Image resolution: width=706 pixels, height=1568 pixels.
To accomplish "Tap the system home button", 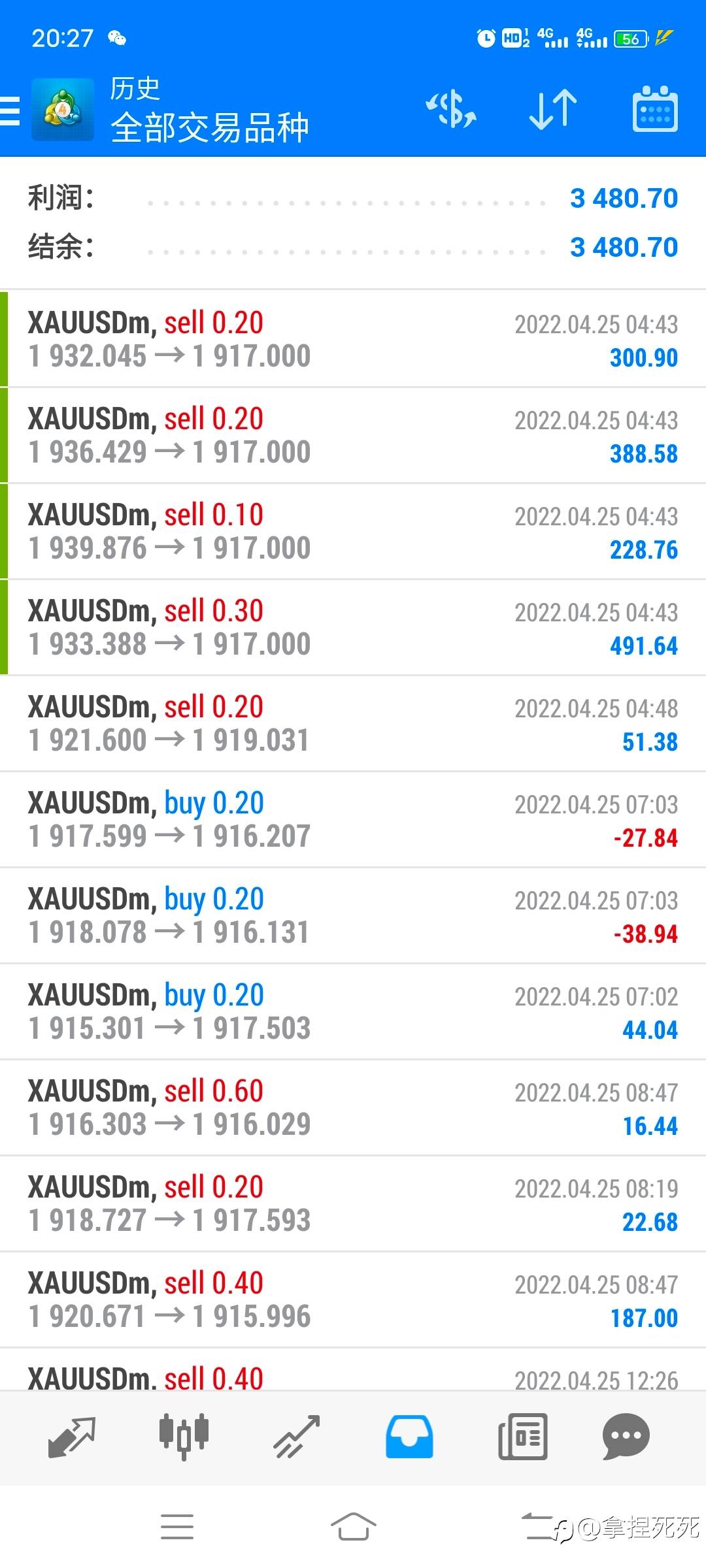I will (x=353, y=1527).
